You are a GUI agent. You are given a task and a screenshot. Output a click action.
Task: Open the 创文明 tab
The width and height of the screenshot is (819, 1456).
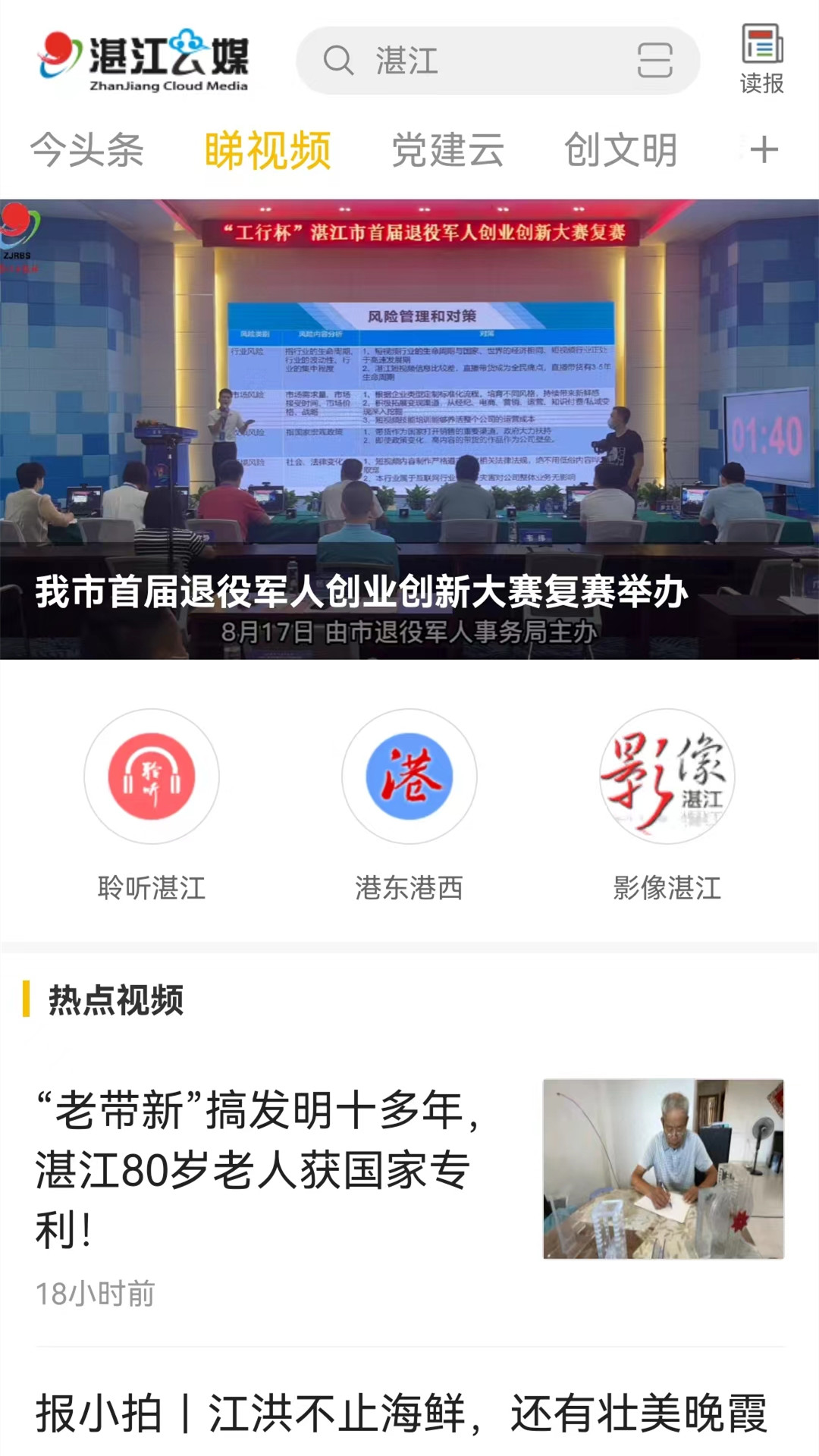622,149
